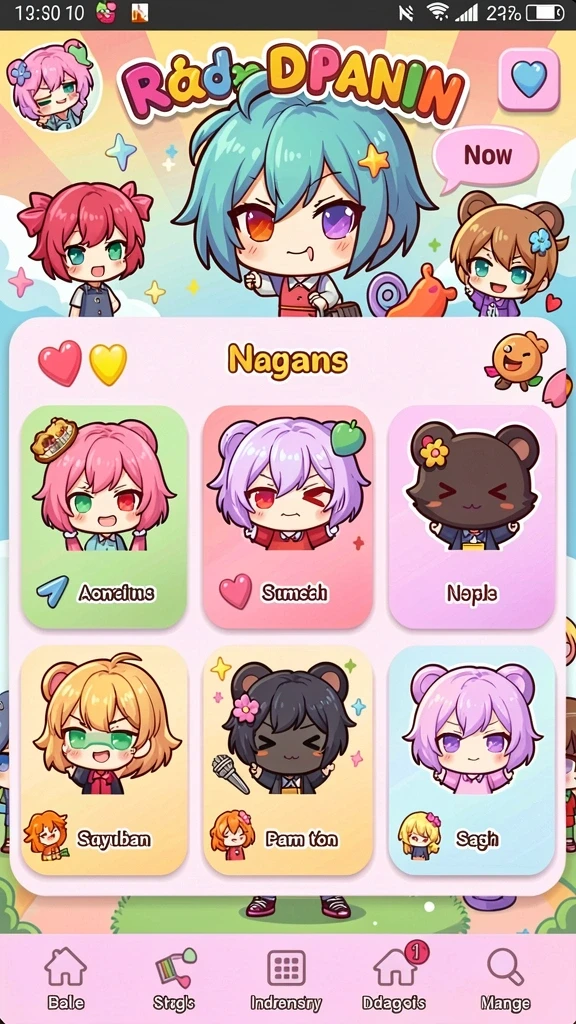Open the Ddageis tab with badge

pos(394,979)
